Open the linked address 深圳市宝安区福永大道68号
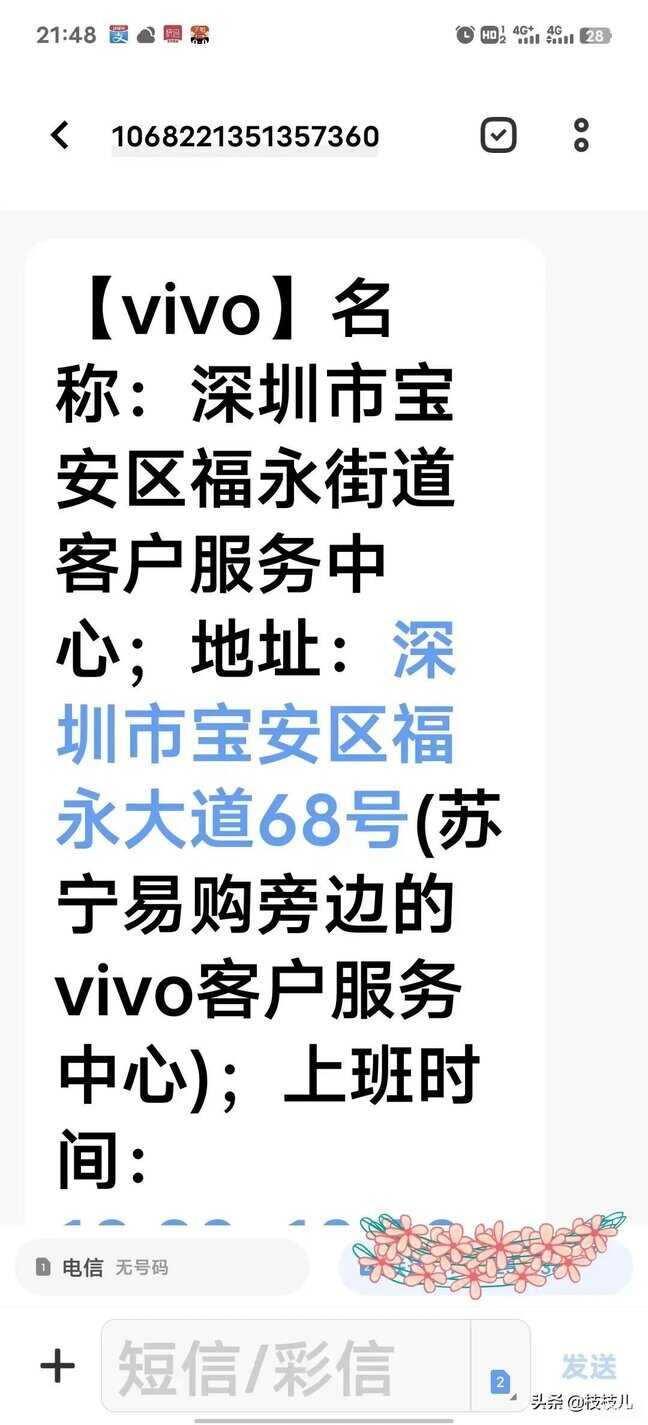This screenshot has height=1425, width=648. (x=256, y=736)
